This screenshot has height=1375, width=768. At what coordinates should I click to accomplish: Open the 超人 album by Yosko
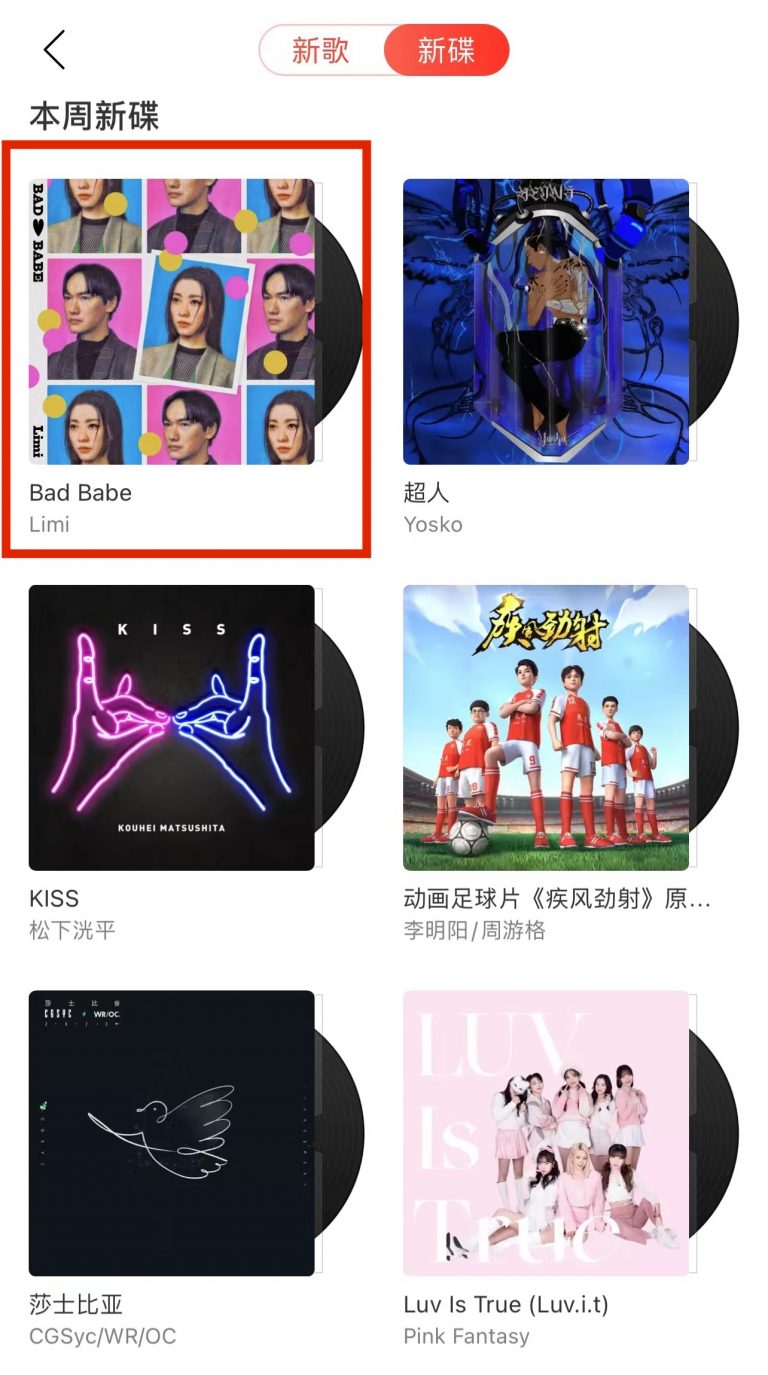[x=546, y=322]
